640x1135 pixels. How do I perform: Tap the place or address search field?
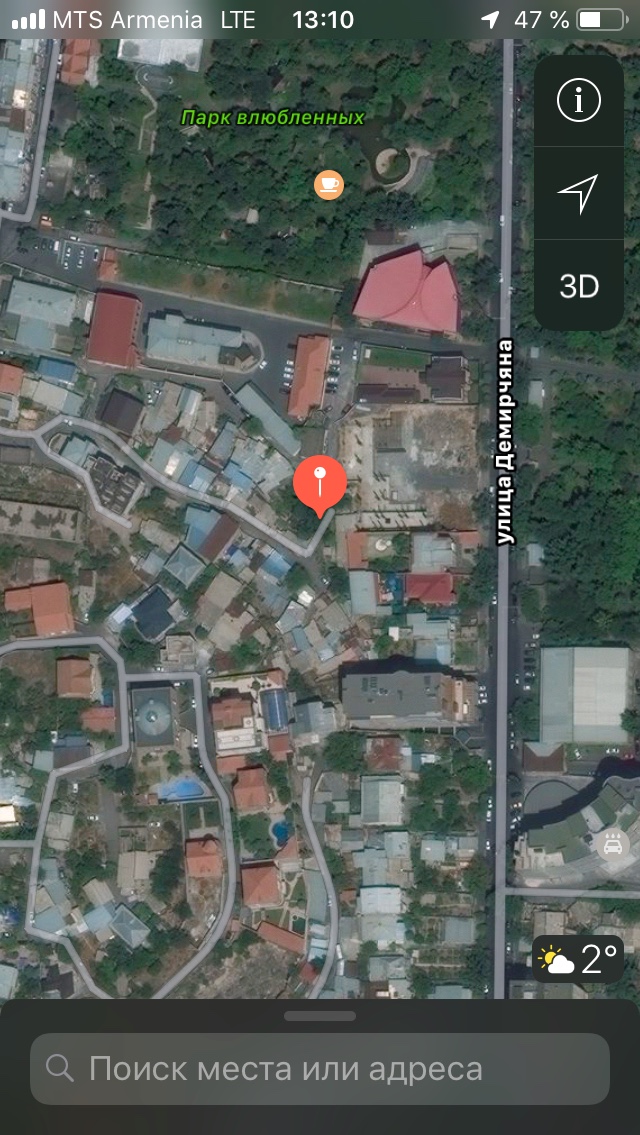pyautogui.click(x=320, y=1068)
